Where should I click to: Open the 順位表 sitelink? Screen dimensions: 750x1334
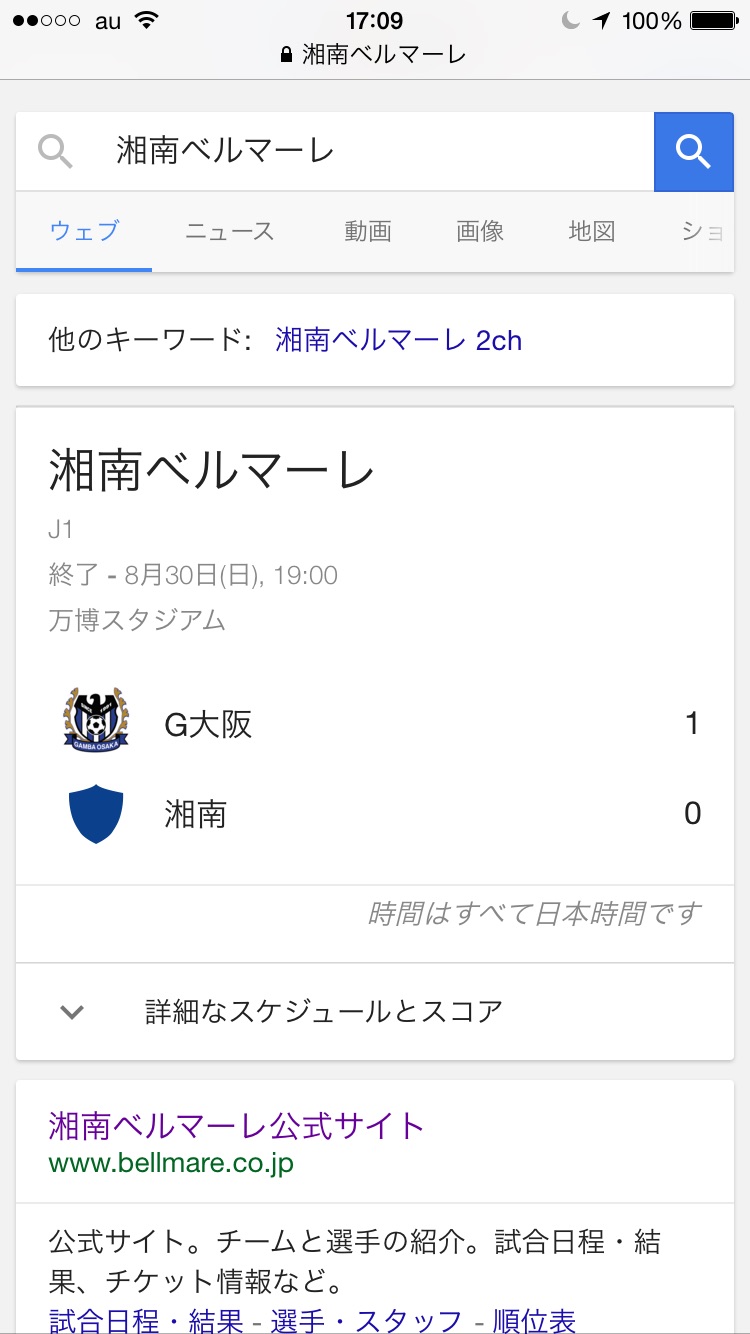(536, 1320)
